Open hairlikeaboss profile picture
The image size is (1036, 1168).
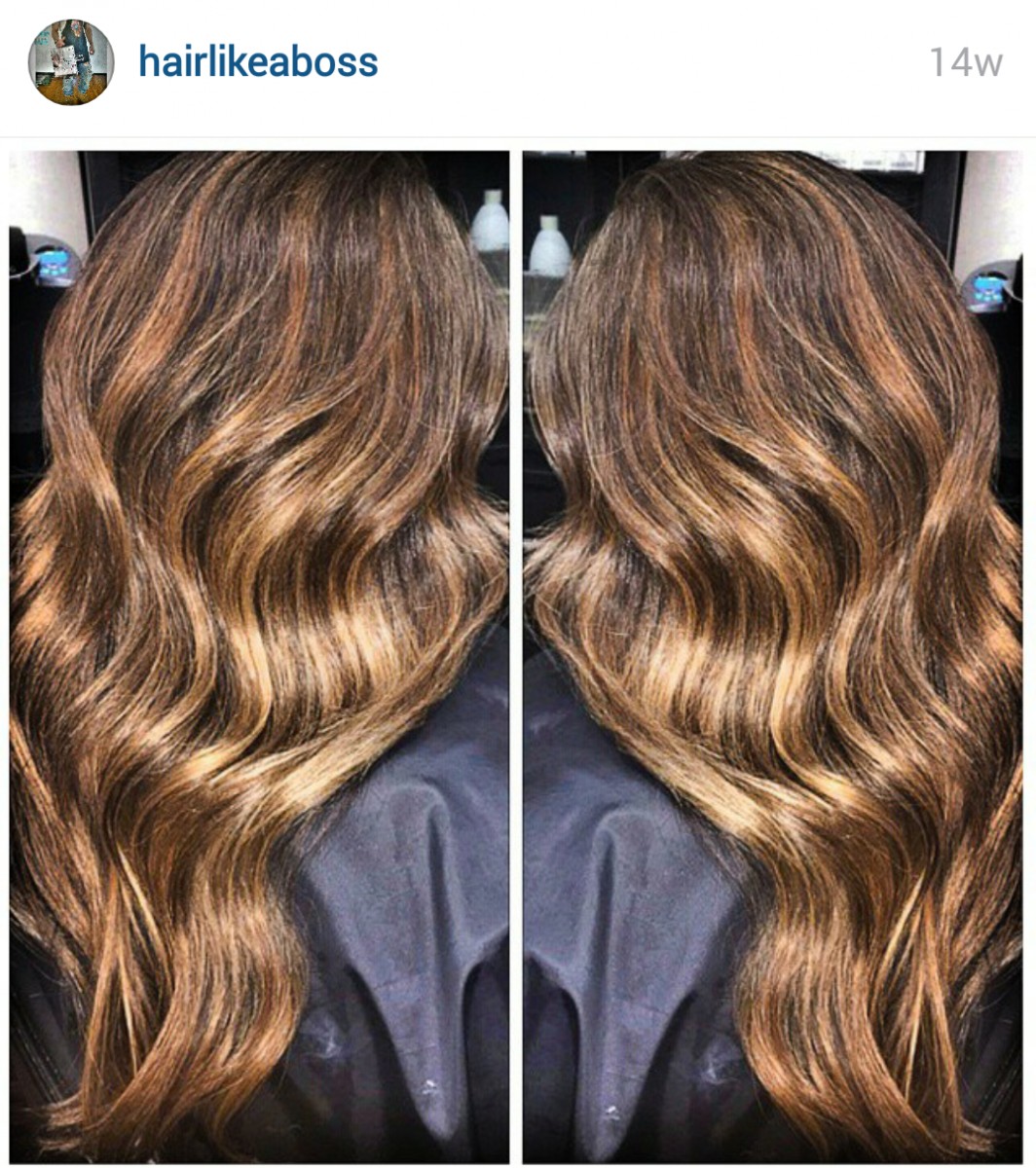click(71, 62)
